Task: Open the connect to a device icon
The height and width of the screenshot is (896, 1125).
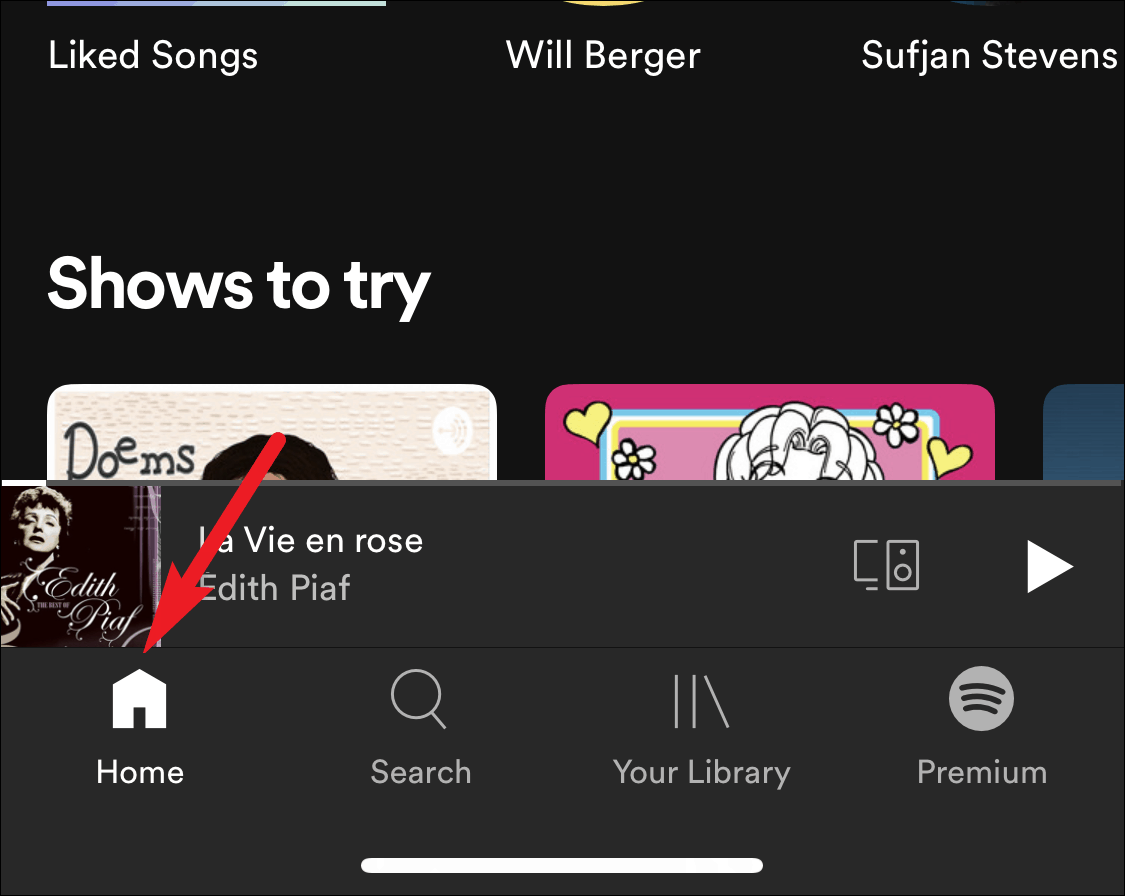Action: pos(886,565)
